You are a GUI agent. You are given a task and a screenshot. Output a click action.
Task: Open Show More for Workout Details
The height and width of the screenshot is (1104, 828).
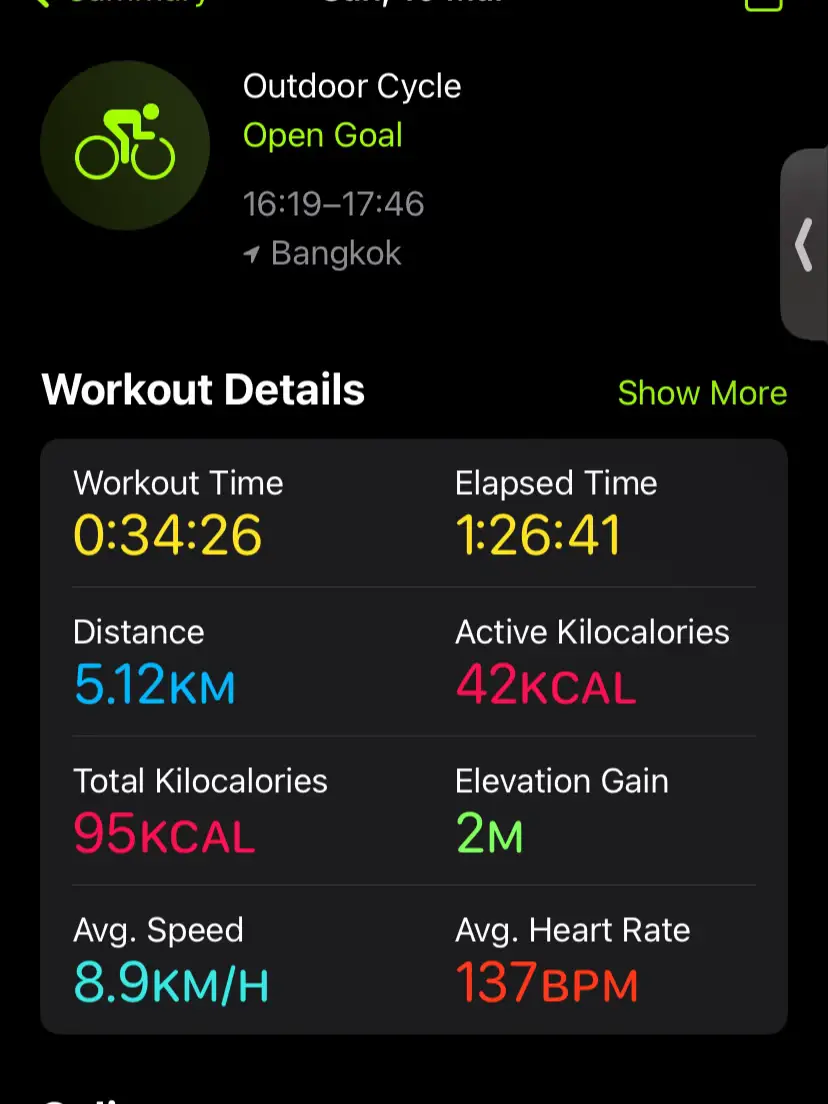click(702, 393)
